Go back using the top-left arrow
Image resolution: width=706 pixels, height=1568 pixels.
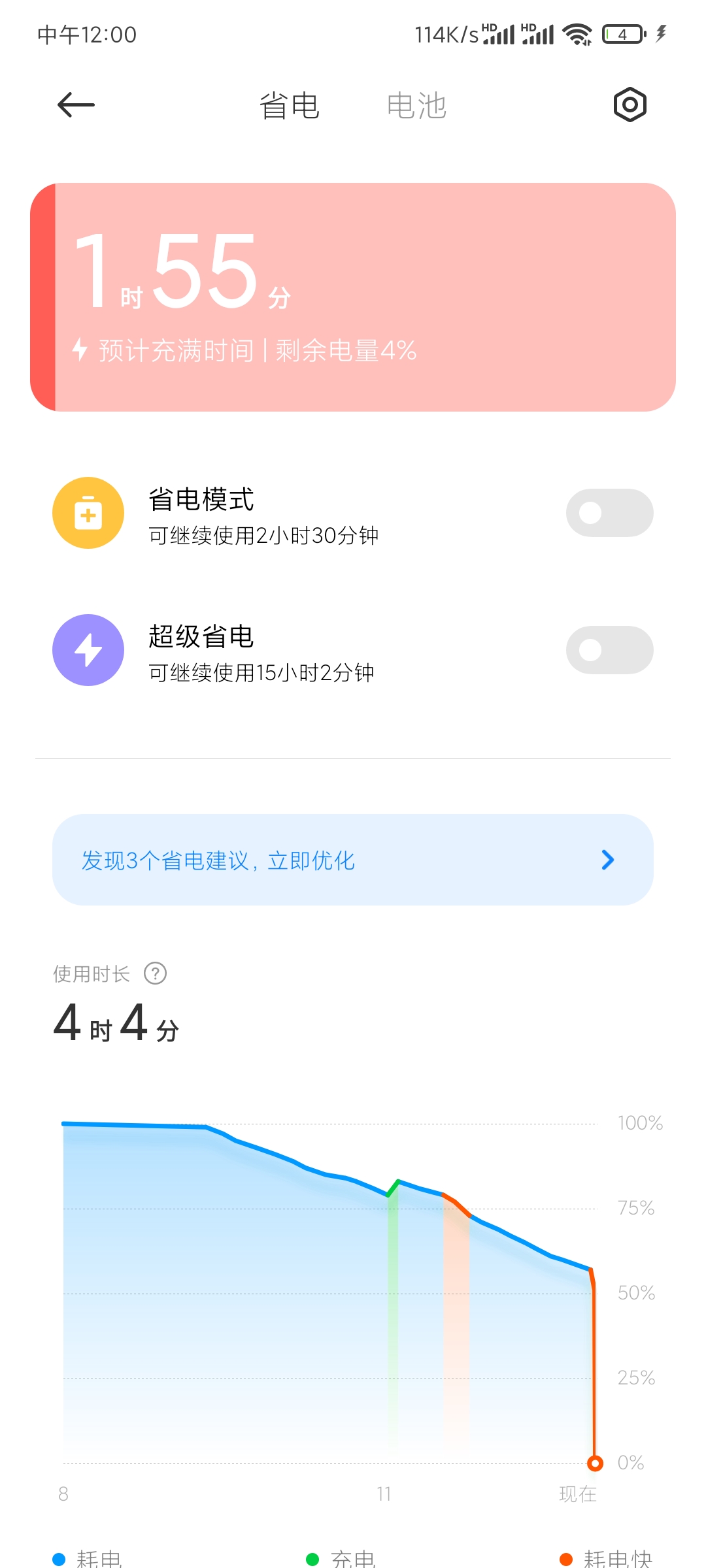tap(76, 105)
